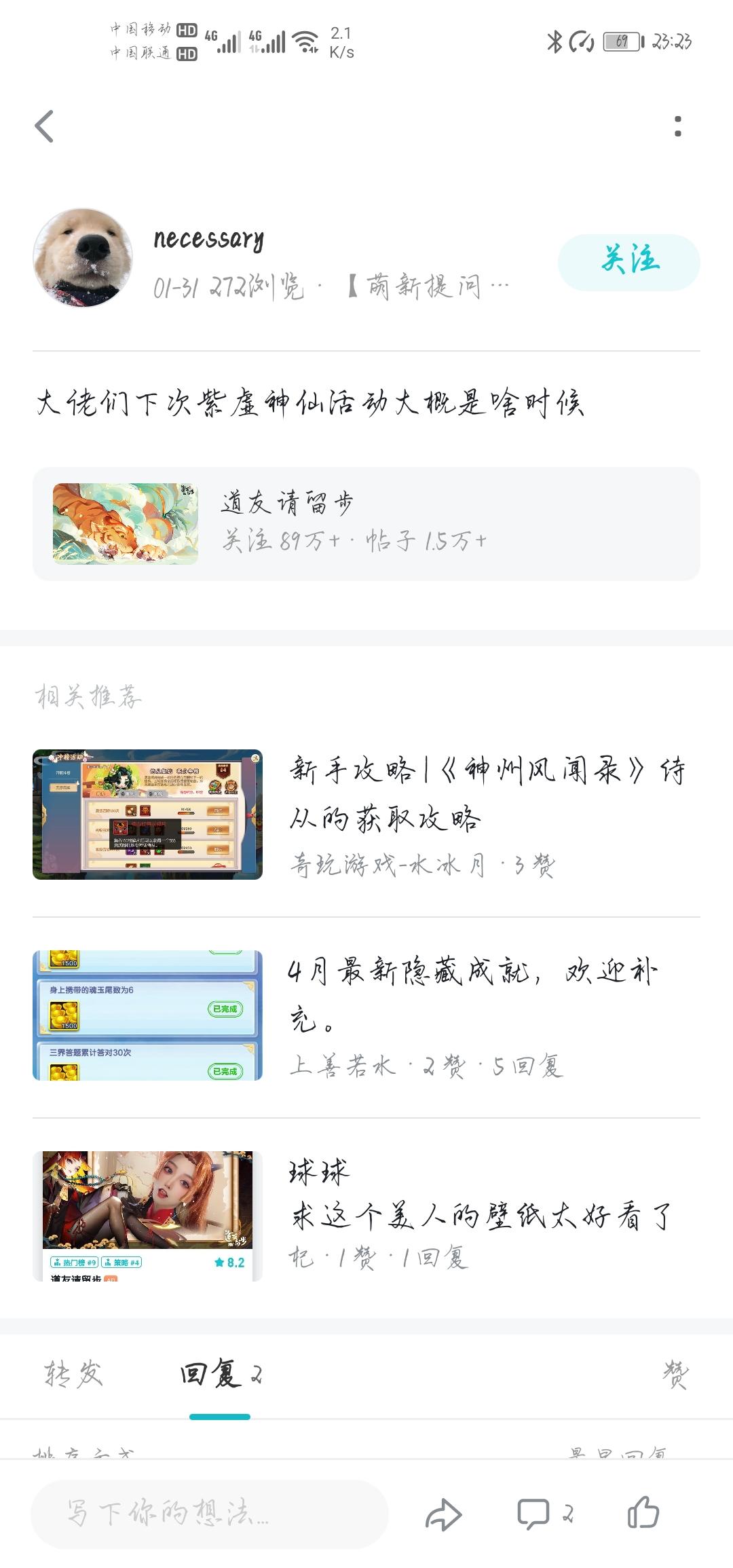733x1568 pixels.
Task: Tap the 关注 follow button
Action: coord(628,263)
